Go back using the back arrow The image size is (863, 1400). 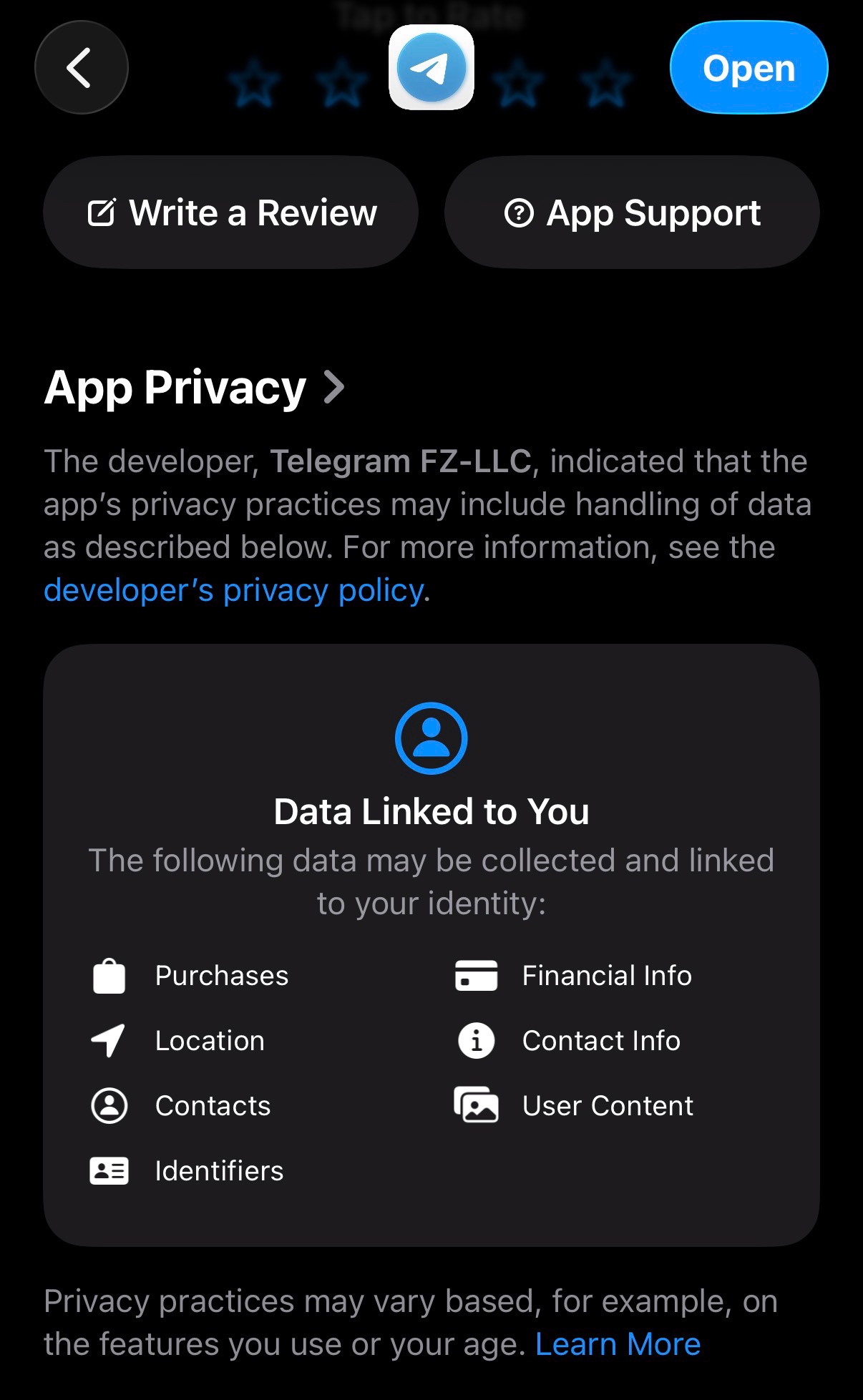(82, 68)
